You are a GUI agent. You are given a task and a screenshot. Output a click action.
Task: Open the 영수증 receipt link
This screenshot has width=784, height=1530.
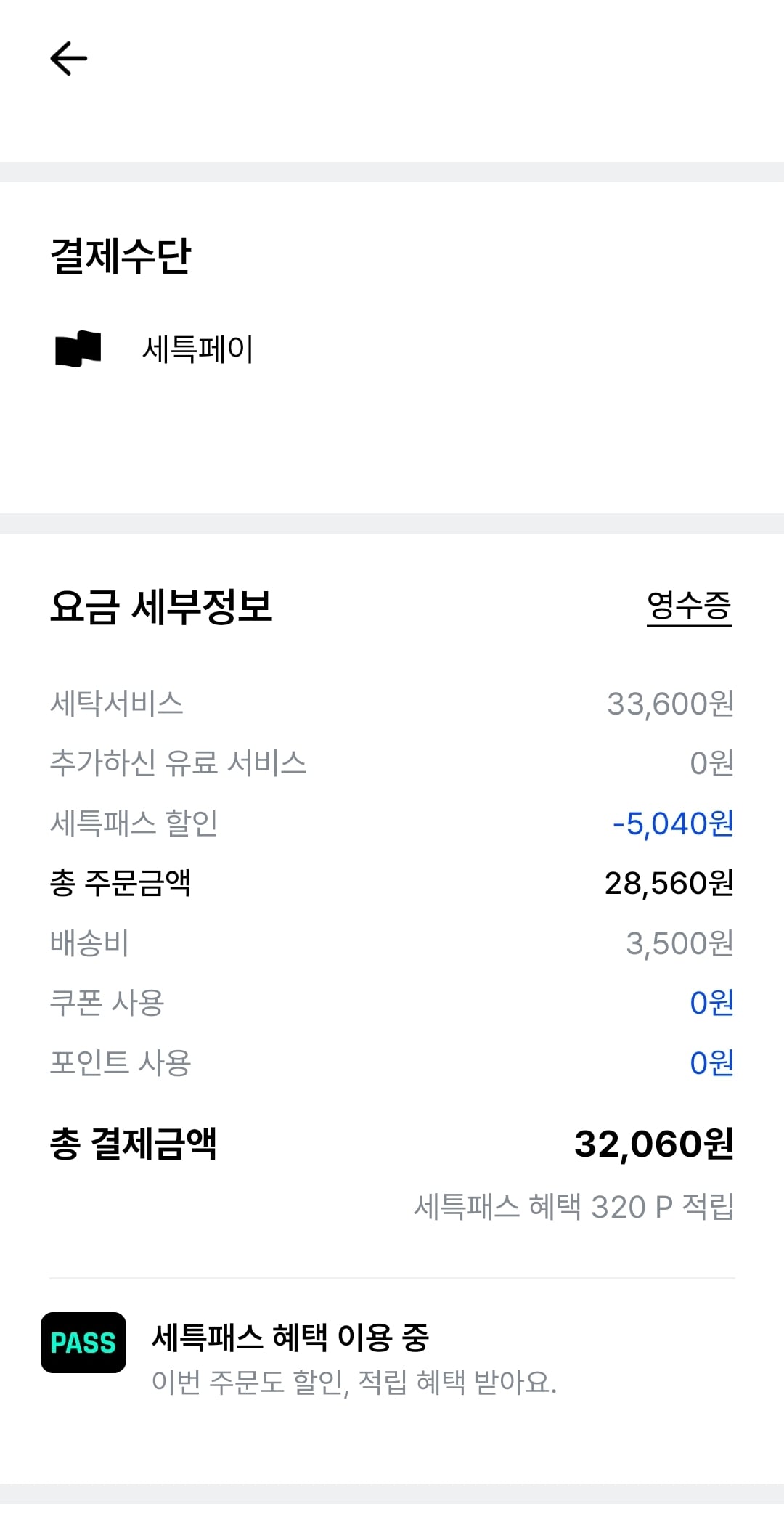[x=689, y=606]
